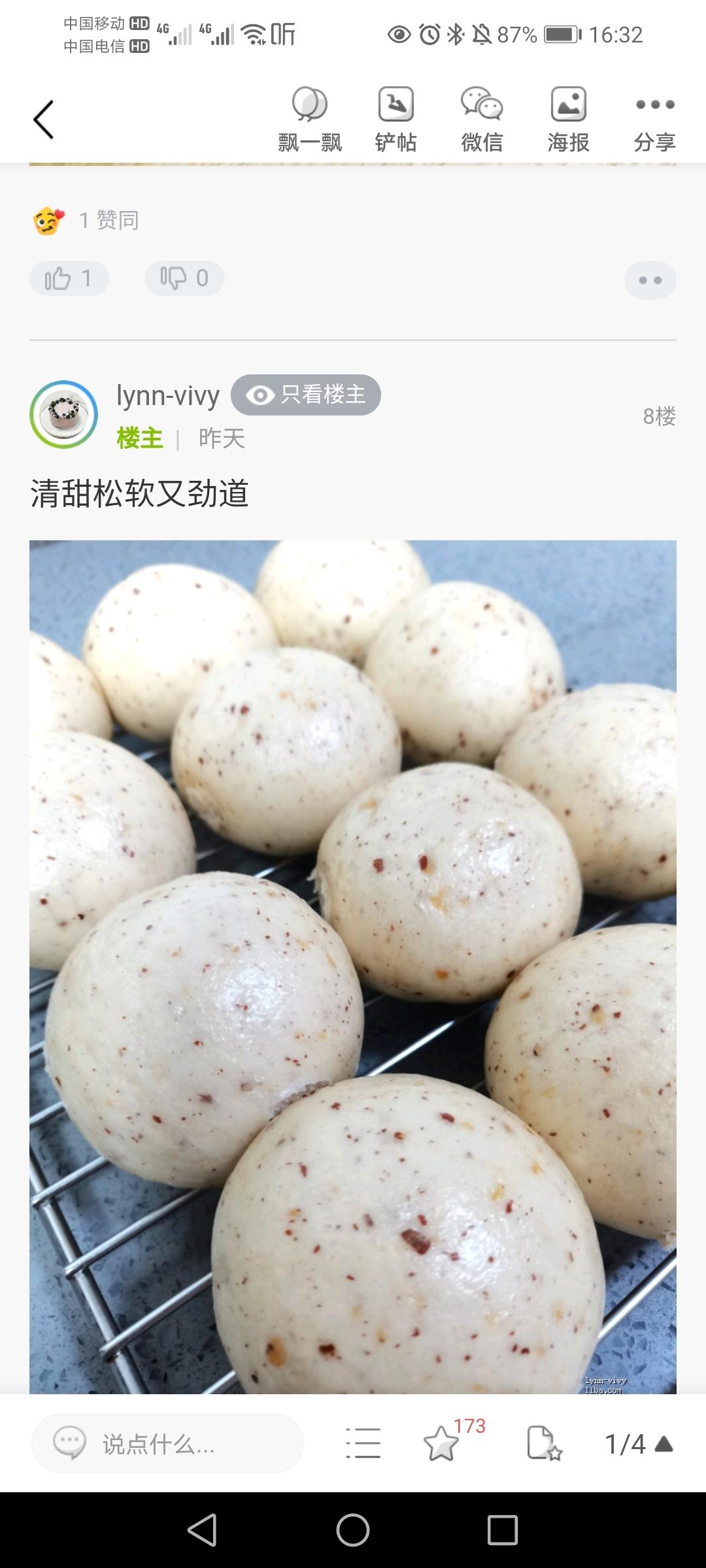Expand the 1/4 page selector
This screenshot has width=706, height=1568.
tap(639, 1444)
